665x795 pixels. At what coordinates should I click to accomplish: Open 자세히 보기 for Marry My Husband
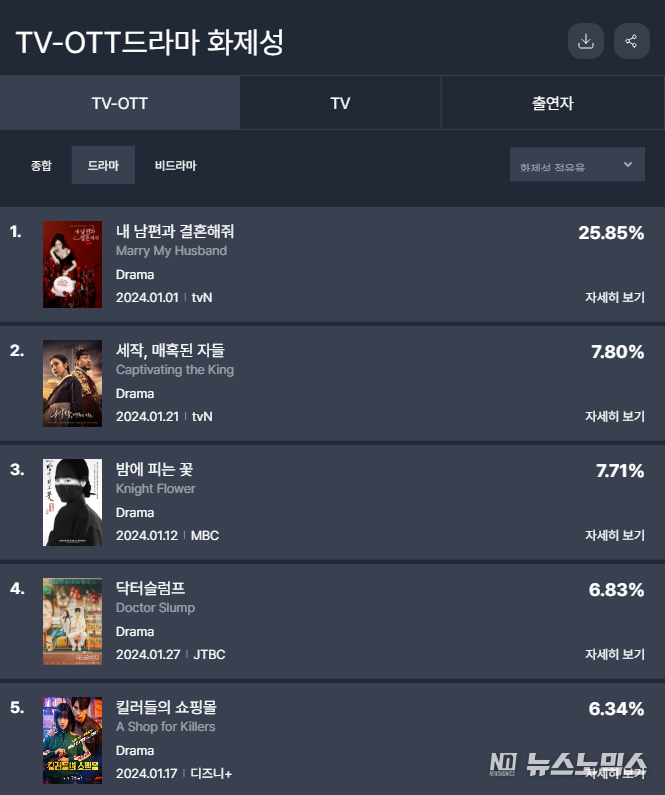click(x=614, y=297)
